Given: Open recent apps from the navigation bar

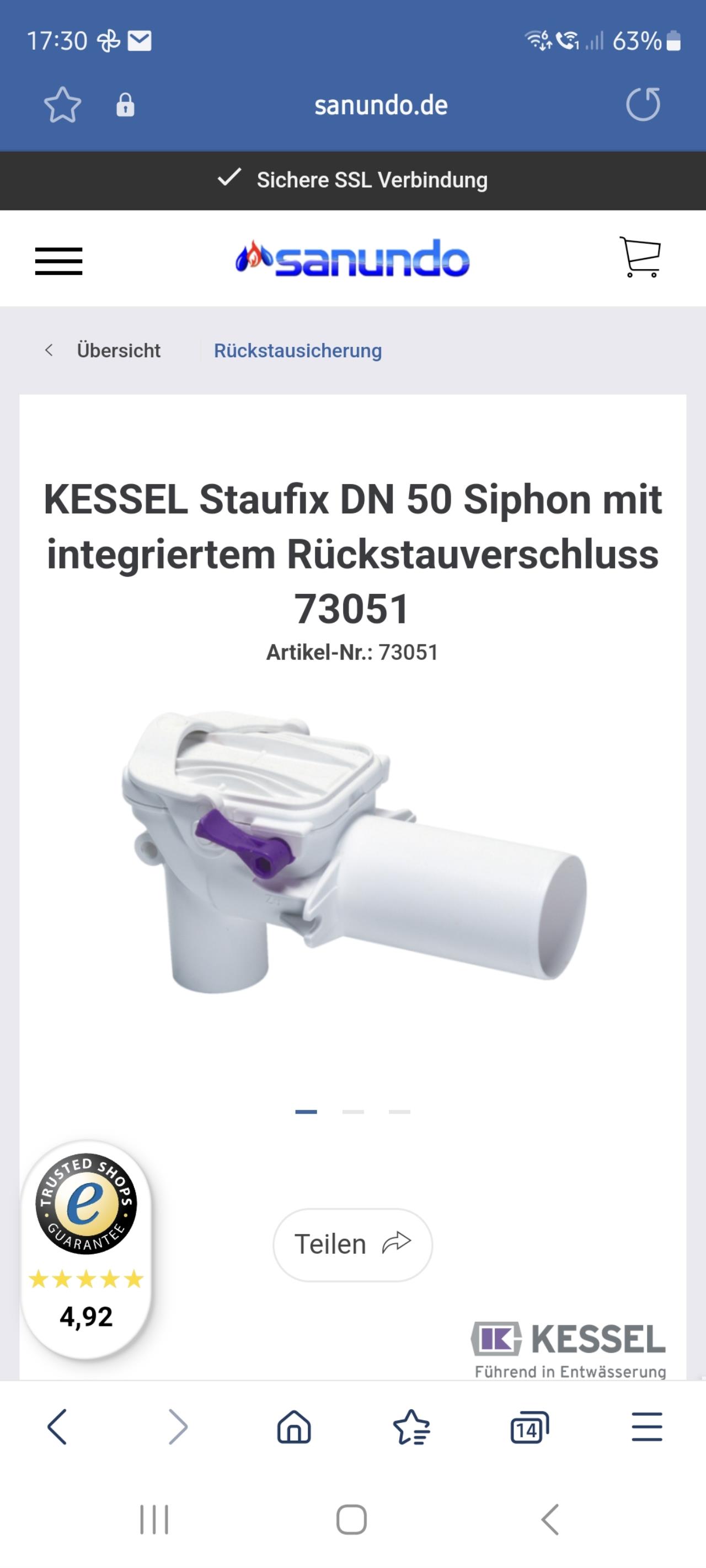Looking at the screenshot, I should 154,1519.
